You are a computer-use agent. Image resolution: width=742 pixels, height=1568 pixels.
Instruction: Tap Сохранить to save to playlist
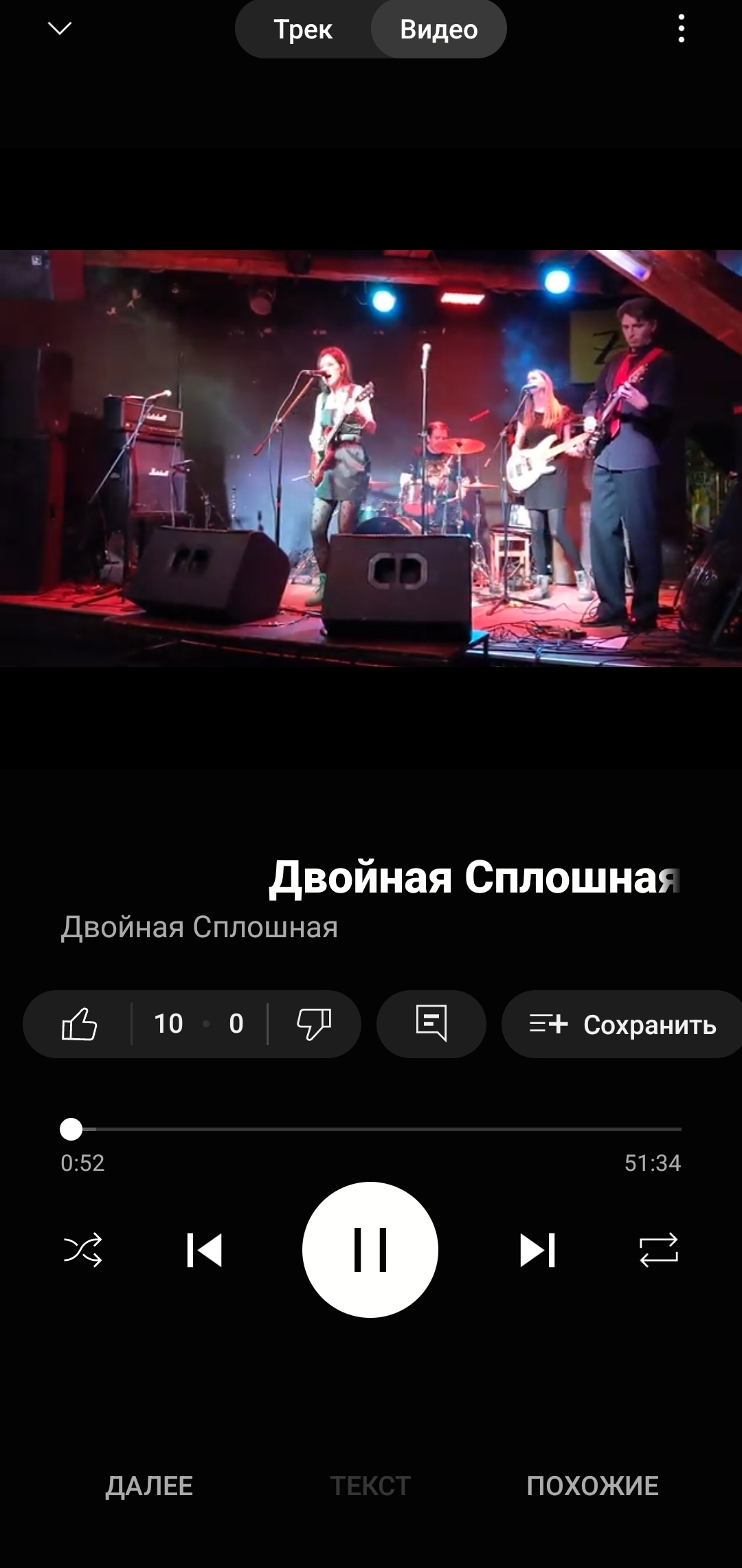623,1024
